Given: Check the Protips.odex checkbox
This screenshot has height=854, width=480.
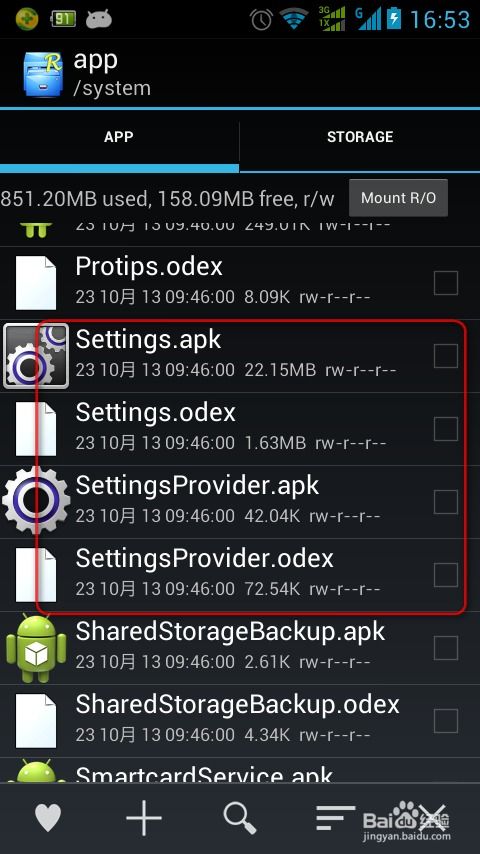Looking at the screenshot, I should 446,283.
